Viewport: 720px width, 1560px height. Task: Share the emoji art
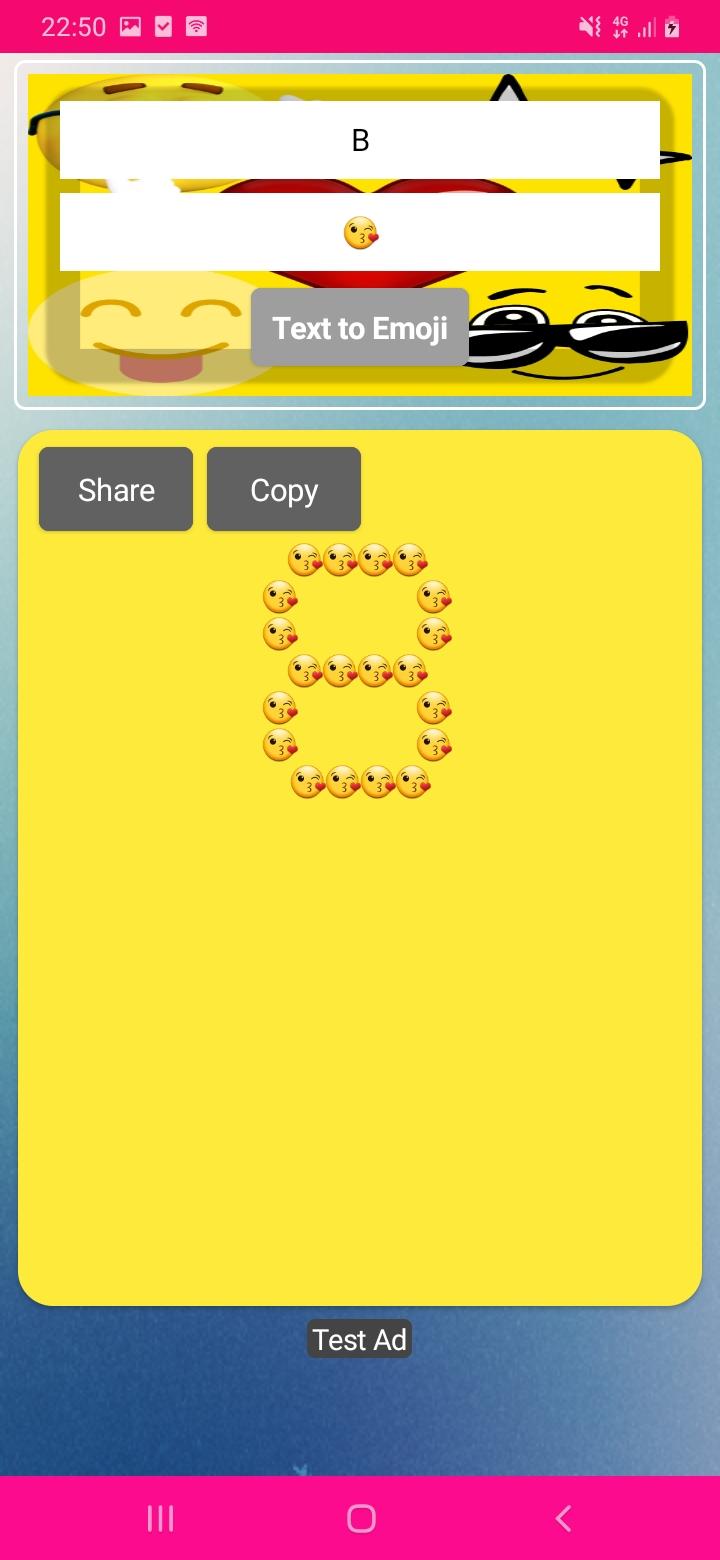click(116, 489)
